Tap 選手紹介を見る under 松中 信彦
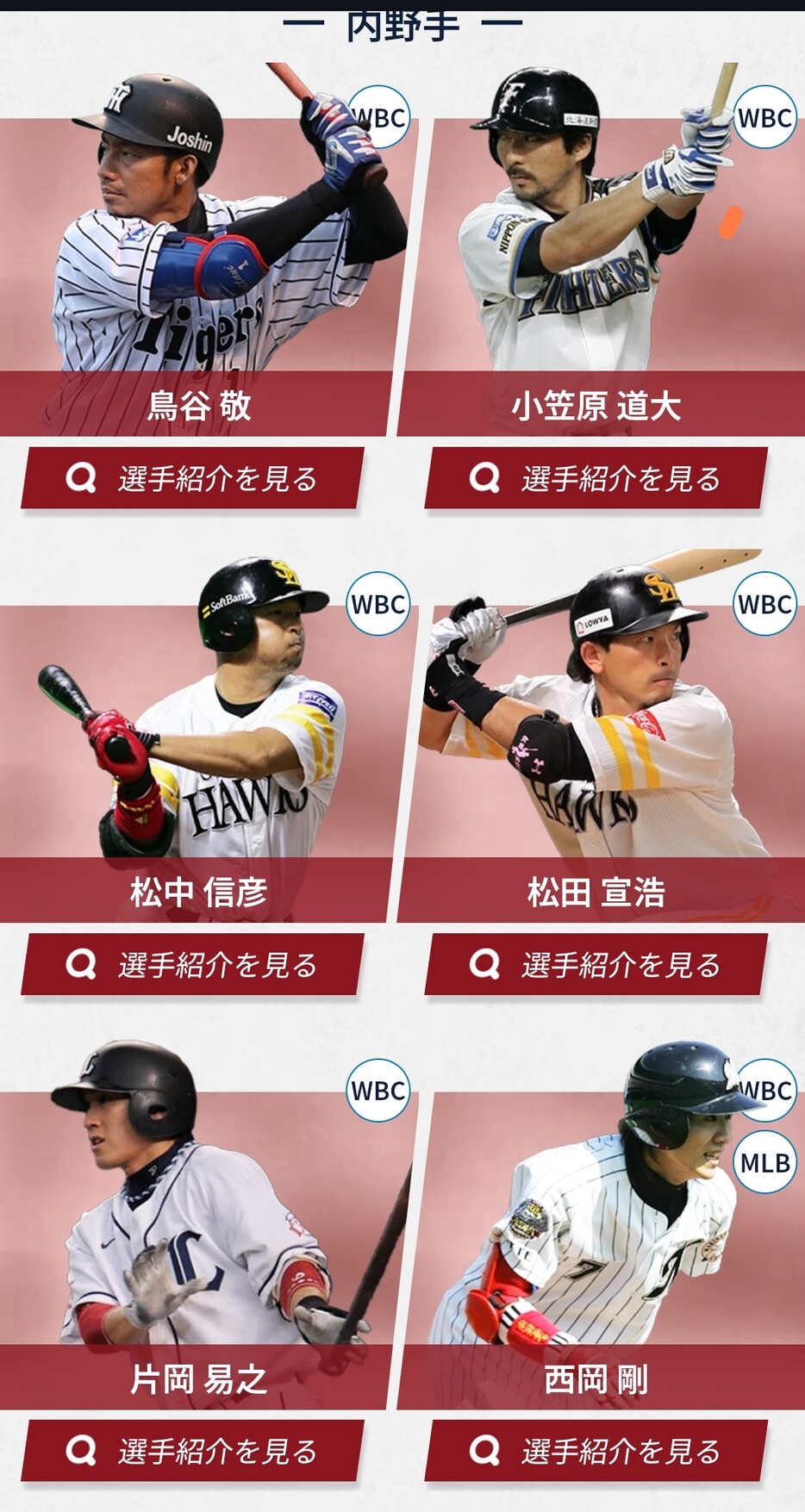This screenshot has height=1512, width=805. pyautogui.click(x=192, y=965)
